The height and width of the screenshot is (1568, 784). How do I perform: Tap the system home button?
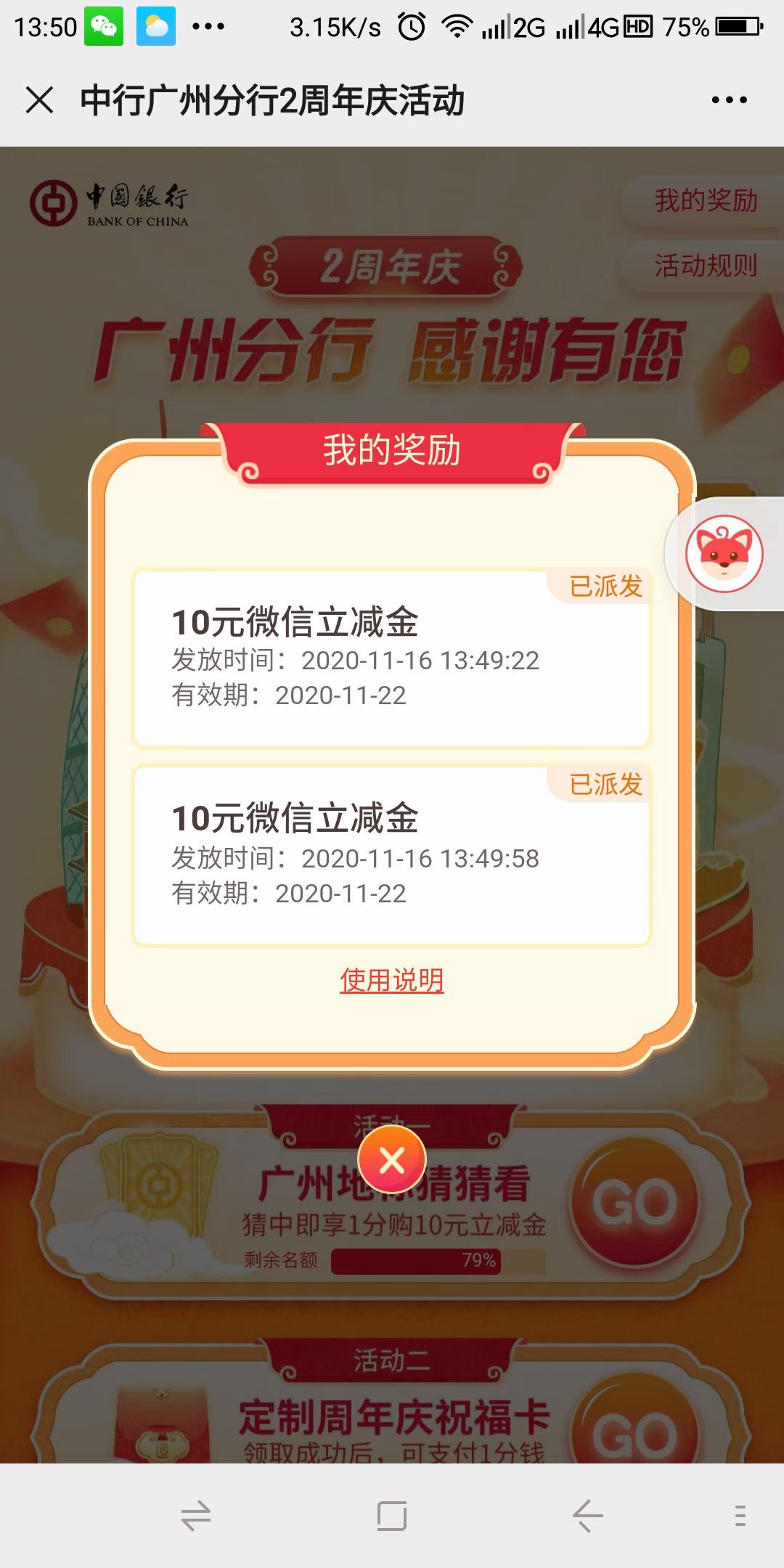[392, 1516]
